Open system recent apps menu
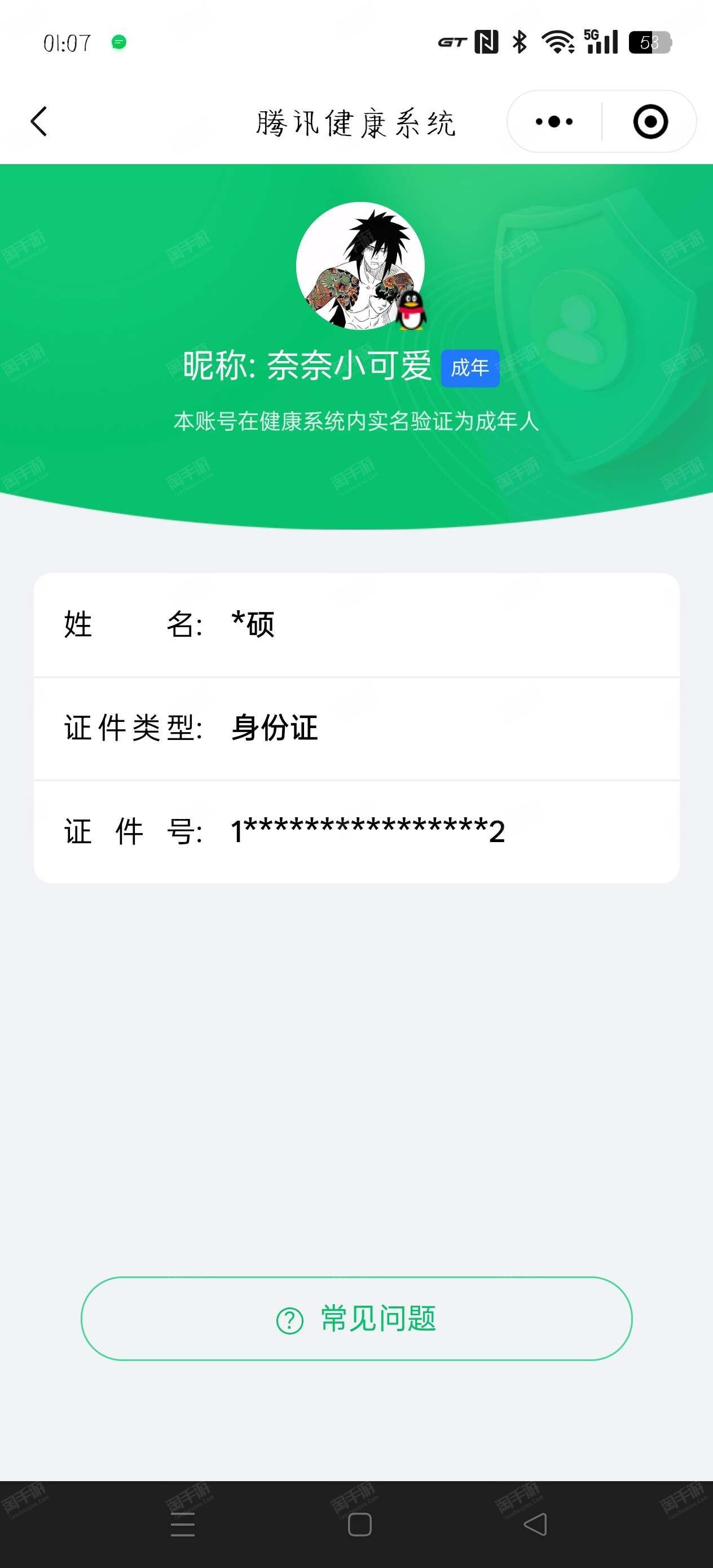 point(183,1524)
